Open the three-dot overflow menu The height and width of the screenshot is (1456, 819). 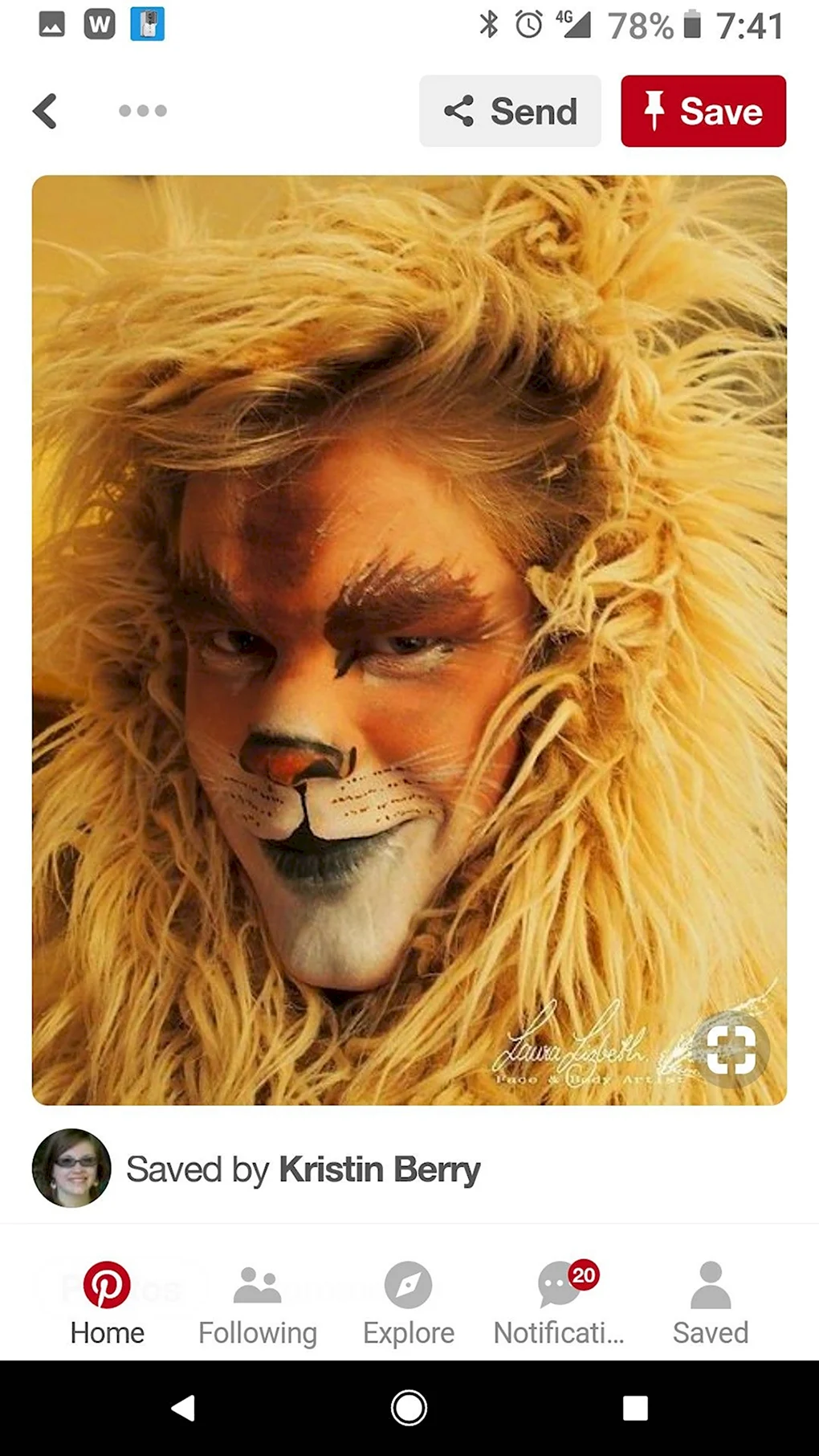click(x=143, y=111)
